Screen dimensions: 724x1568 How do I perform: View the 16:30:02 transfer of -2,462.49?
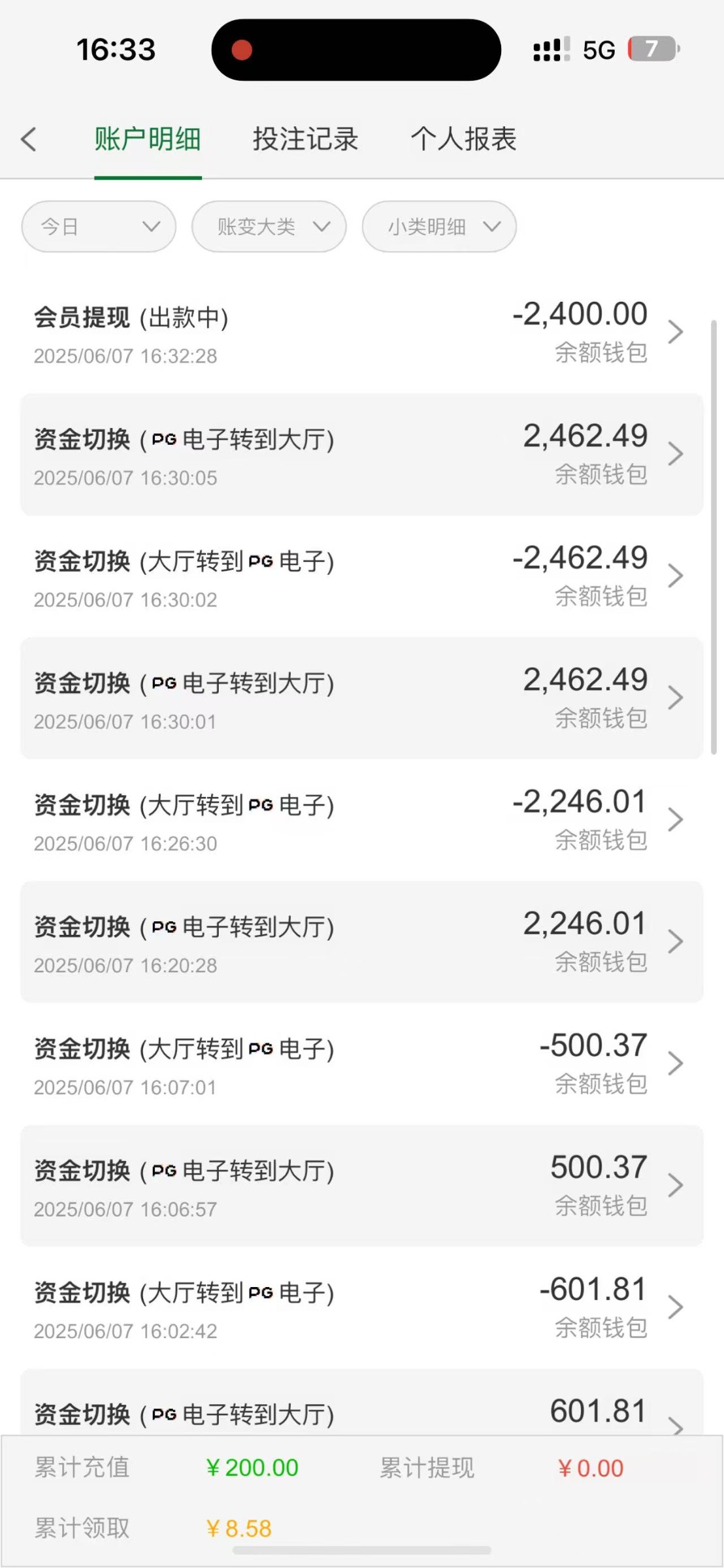(x=361, y=576)
